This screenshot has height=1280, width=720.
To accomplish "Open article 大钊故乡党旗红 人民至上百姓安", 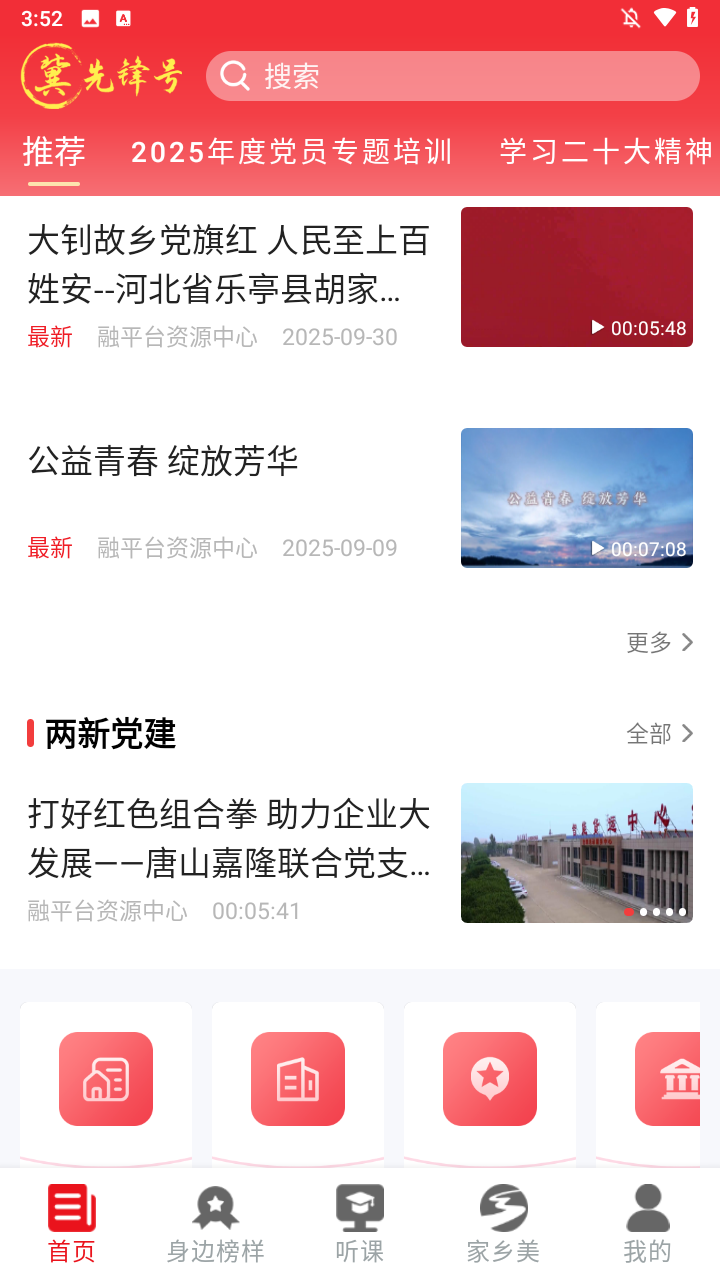I will pos(228,266).
